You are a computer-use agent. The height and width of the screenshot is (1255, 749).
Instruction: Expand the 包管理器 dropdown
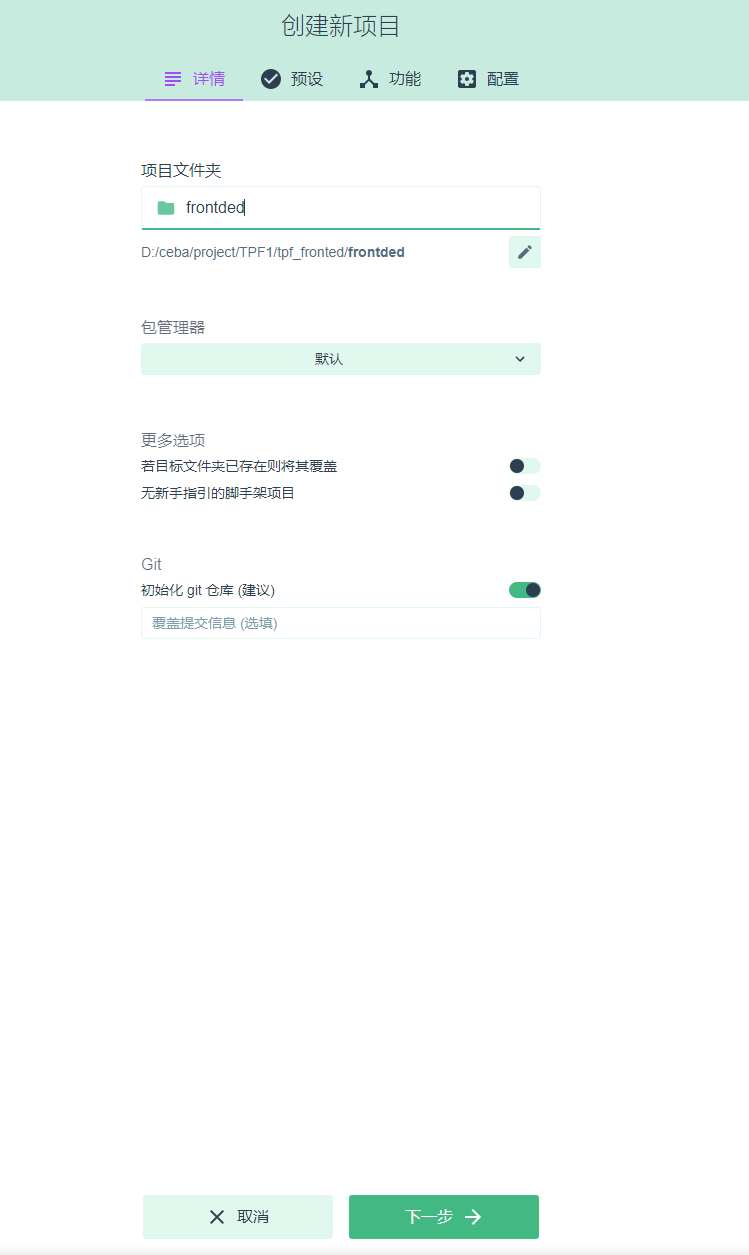pos(341,359)
